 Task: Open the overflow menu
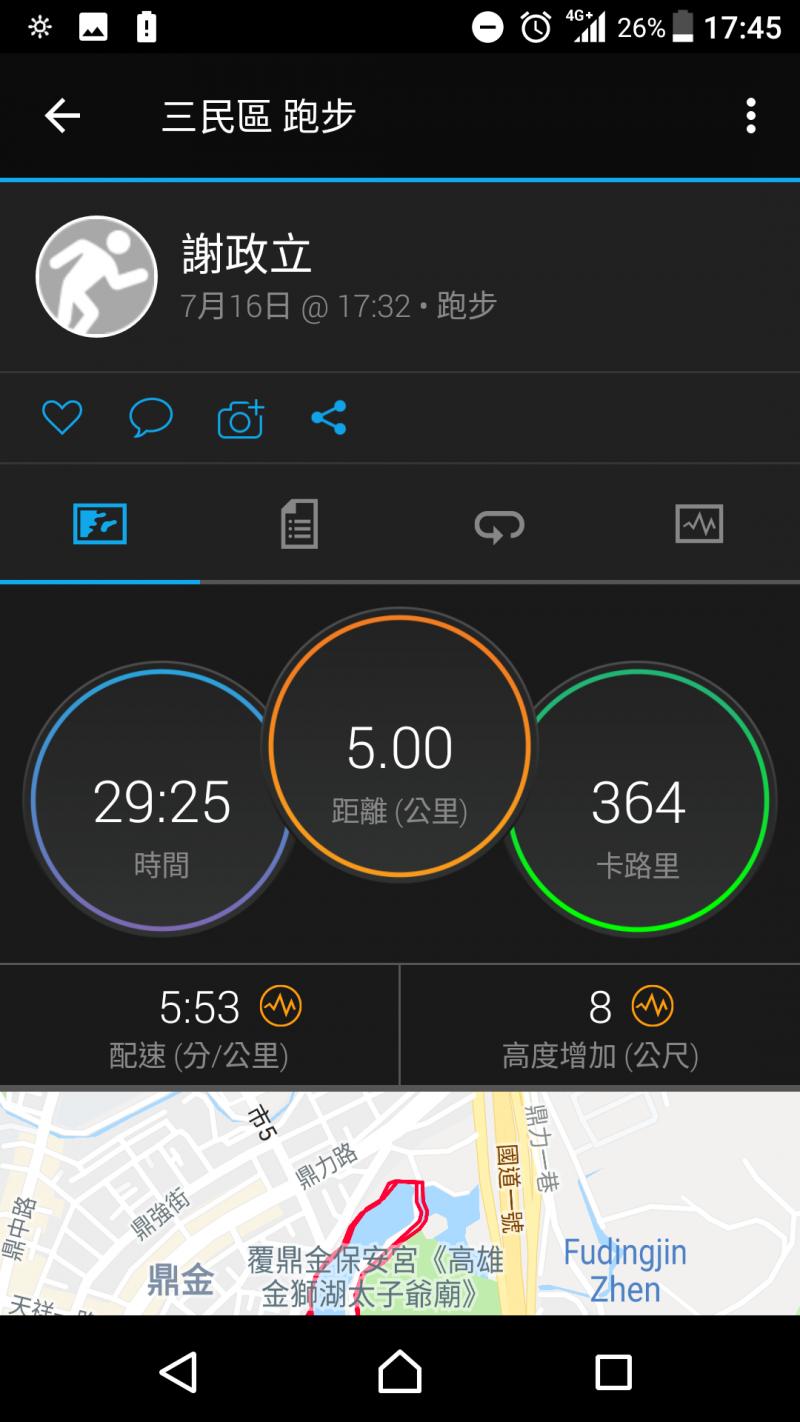coord(750,117)
